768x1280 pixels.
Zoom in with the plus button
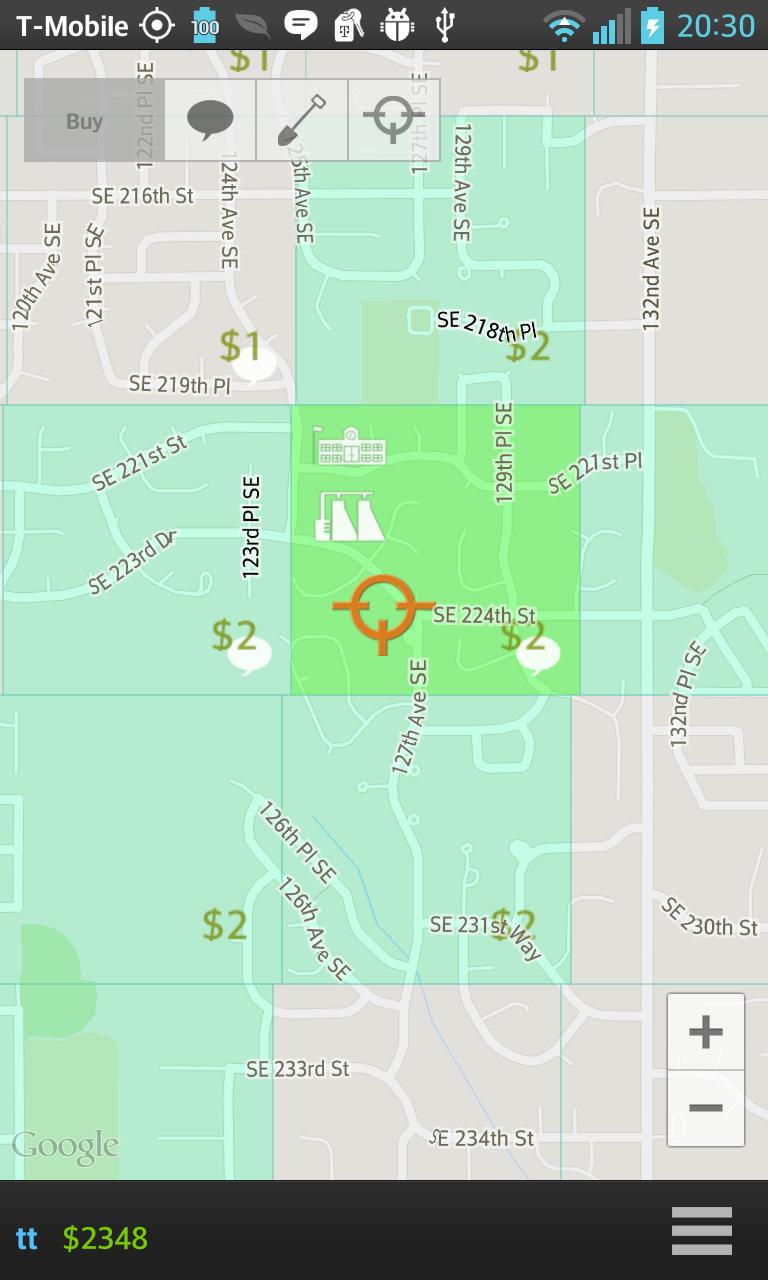pyautogui.click(x=705, y=1032)
